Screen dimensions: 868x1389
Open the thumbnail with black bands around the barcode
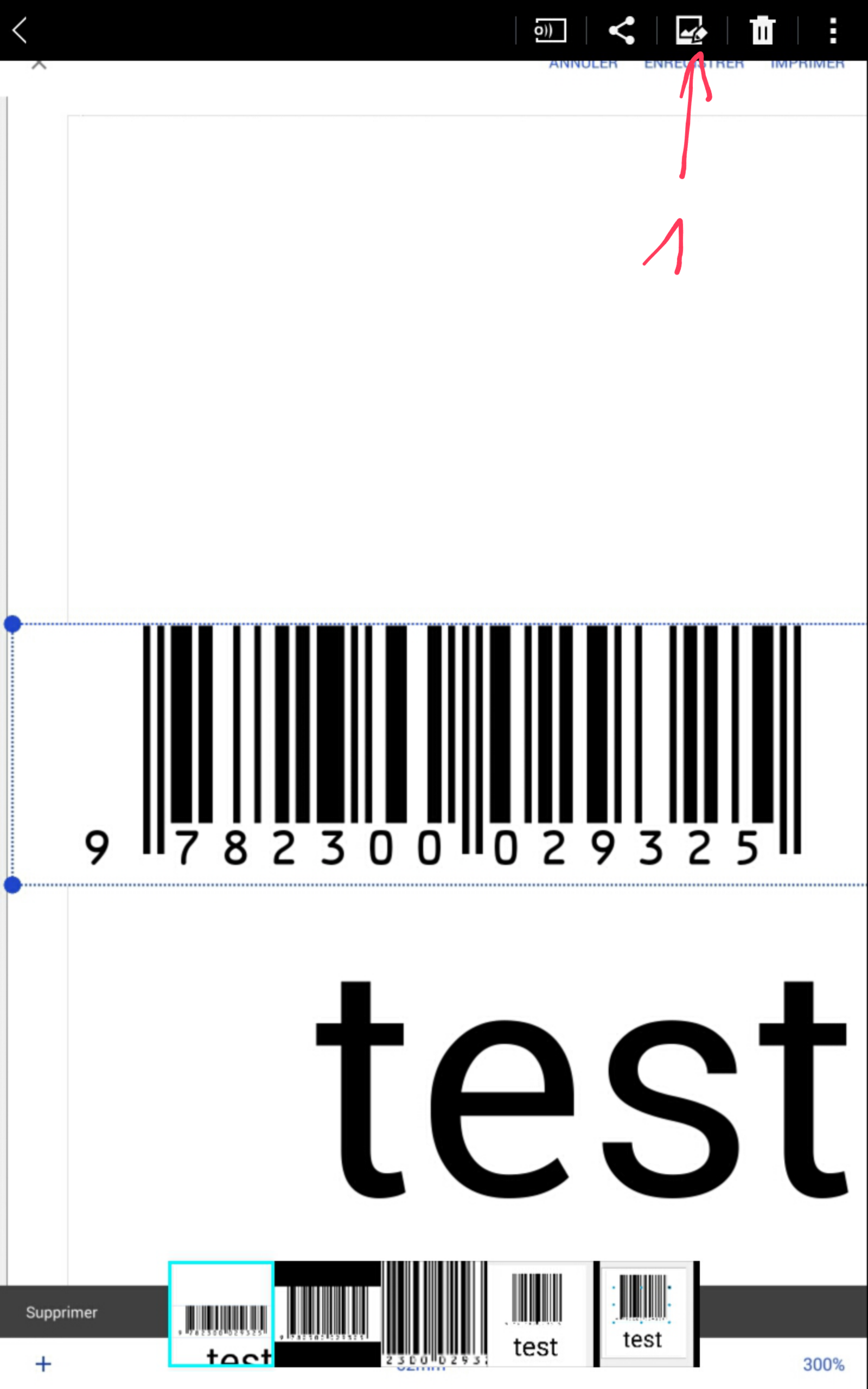(327, 1314)
